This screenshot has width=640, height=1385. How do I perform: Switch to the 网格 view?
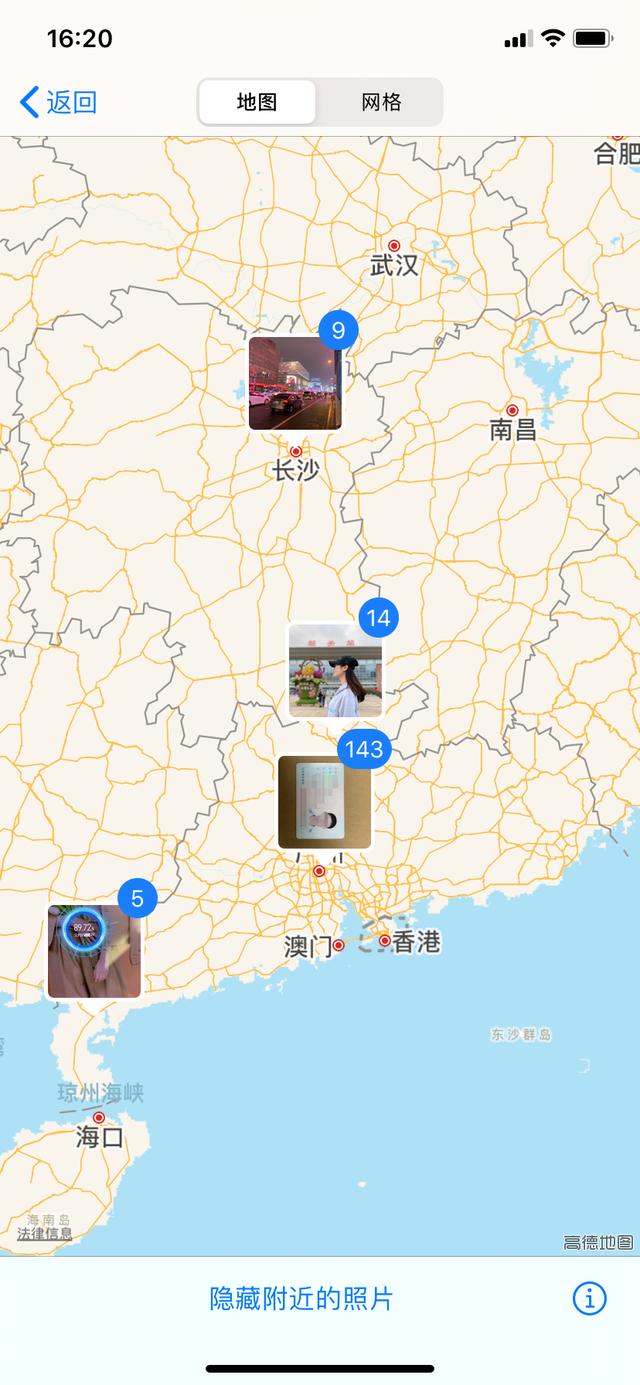(381, 102)
